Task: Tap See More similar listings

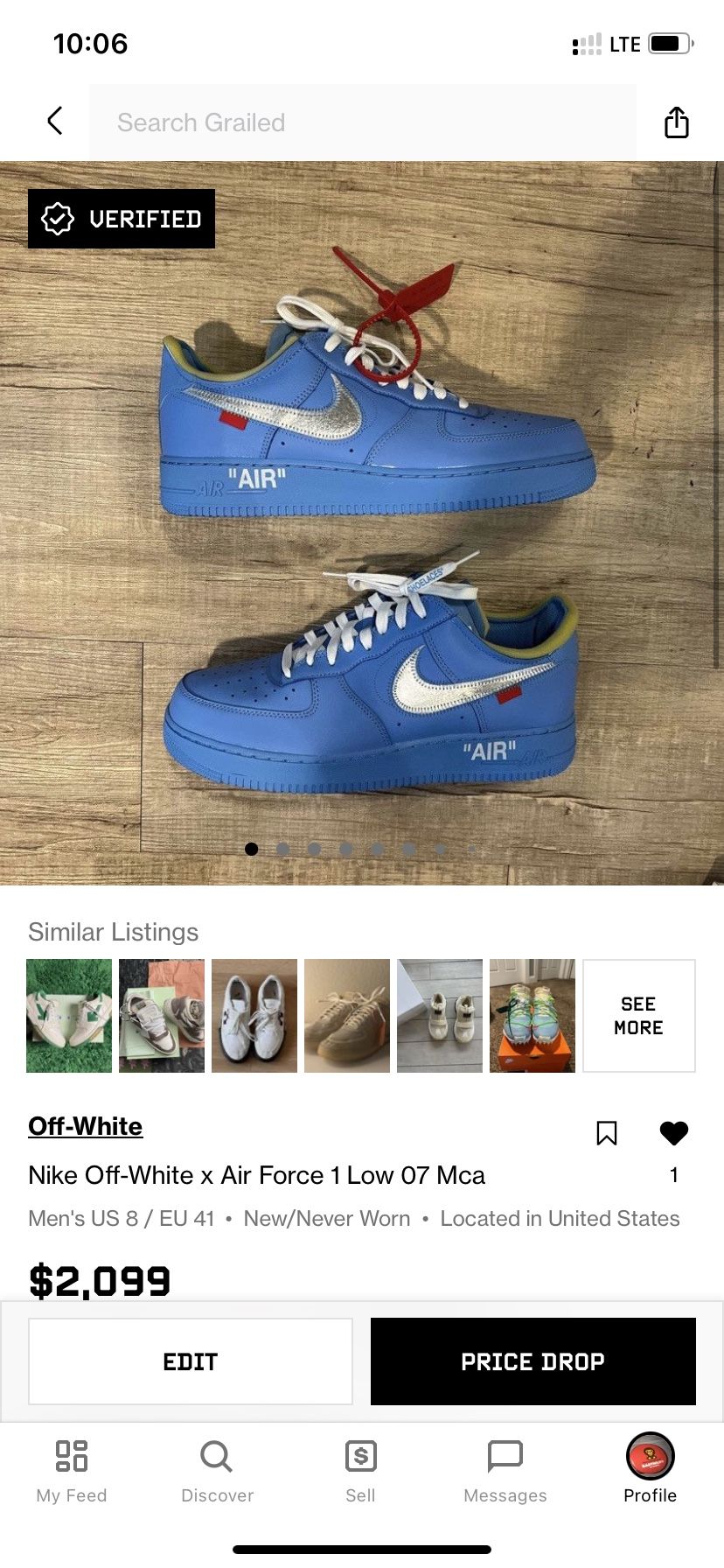Action: 638,1016
